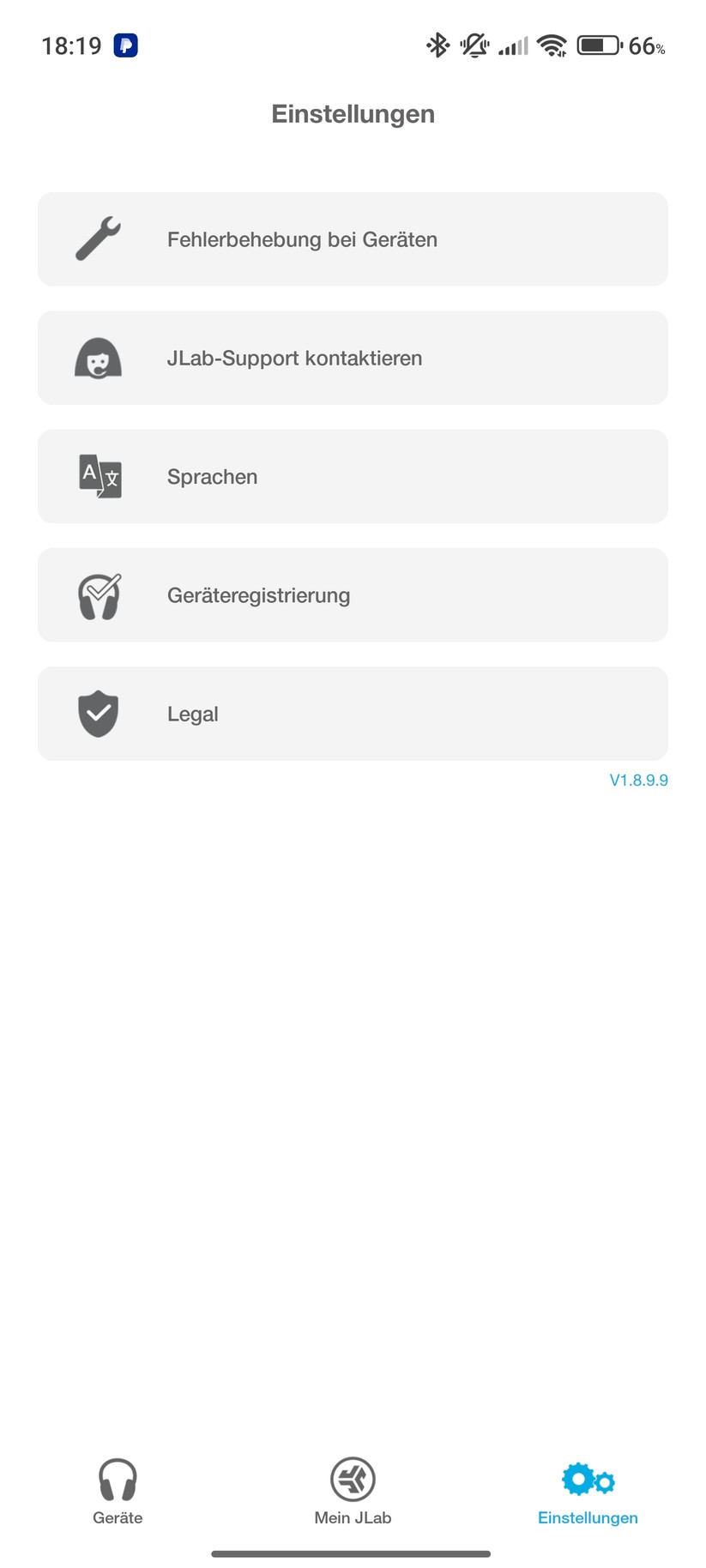This screenshot has height=1568, width=706.
Task: Click the V1.8.9.9 version link
Action: click(637, 780)
